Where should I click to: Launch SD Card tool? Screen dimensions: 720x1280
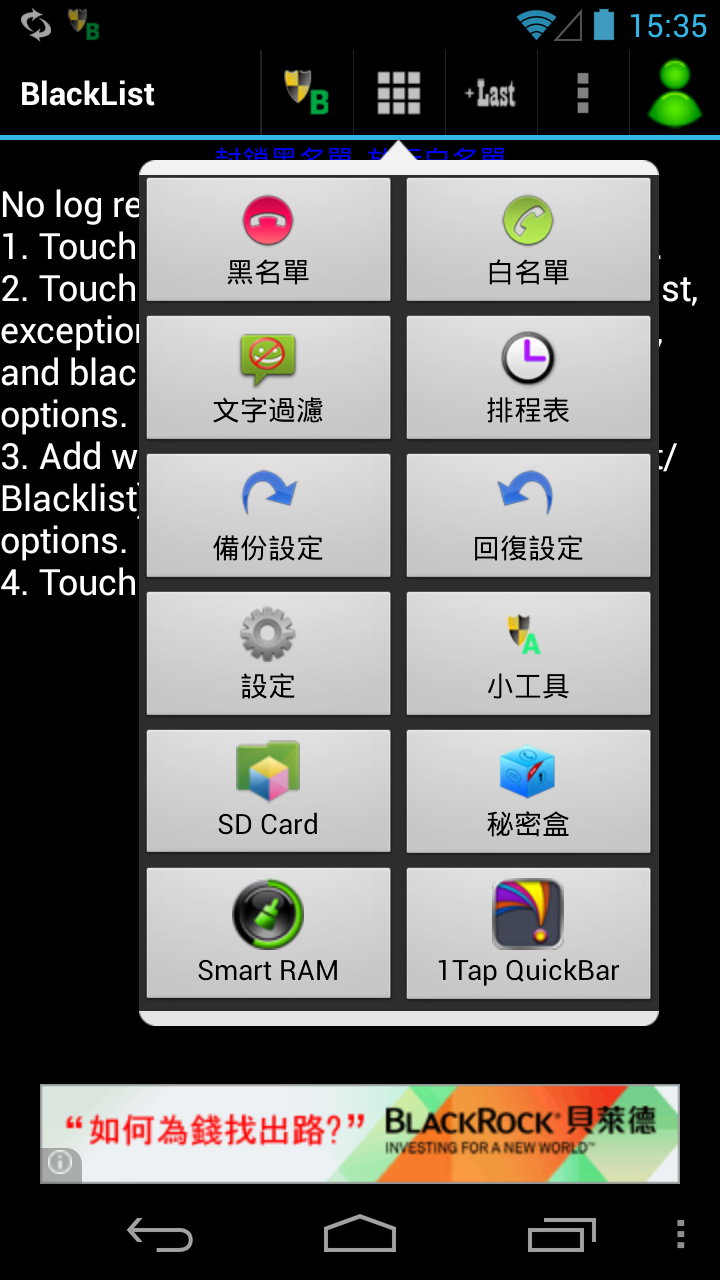(x=268, y=792)
